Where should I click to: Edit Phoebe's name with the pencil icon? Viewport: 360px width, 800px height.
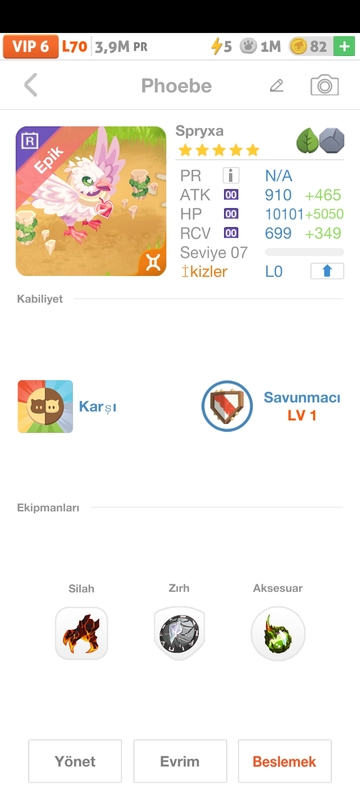276,85
